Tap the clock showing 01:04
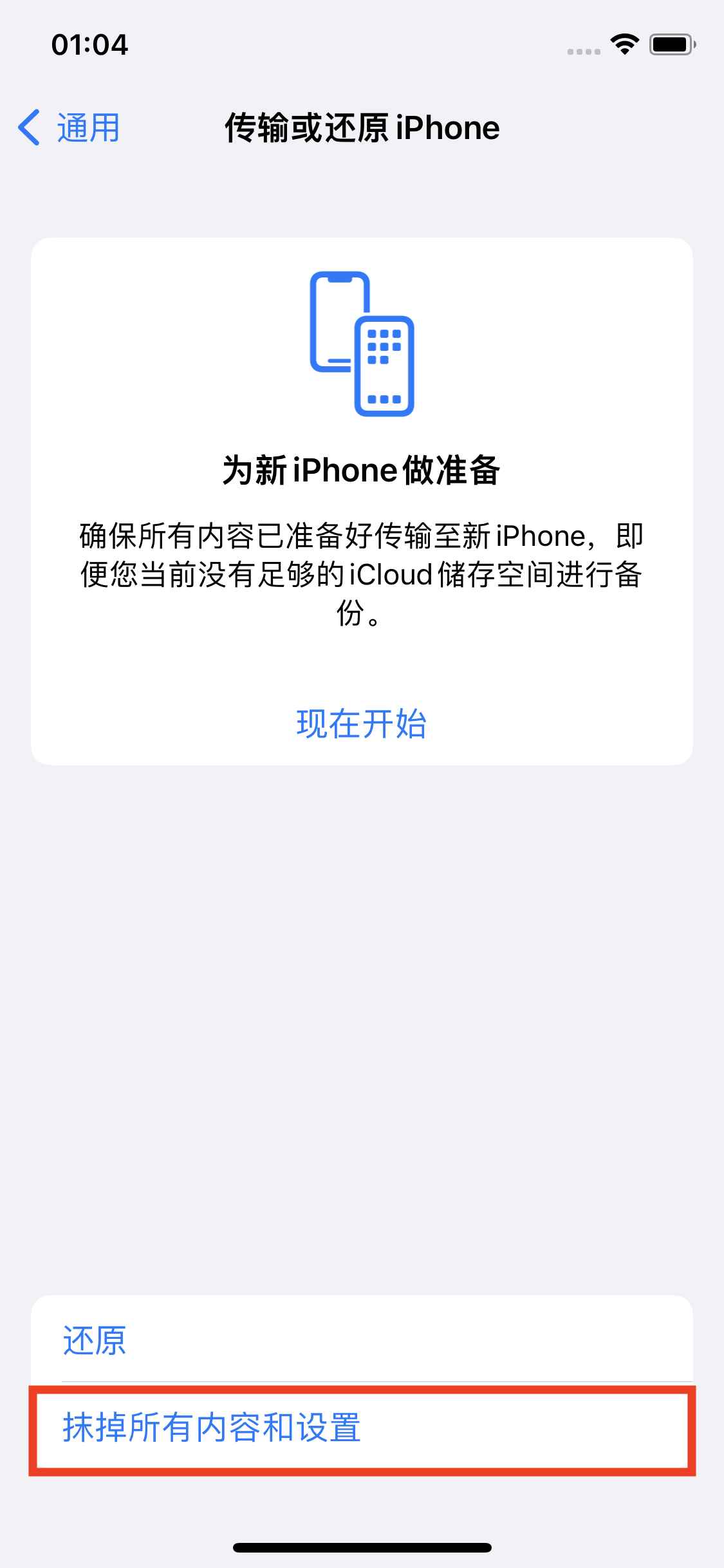Screen dimensions: 724x1568 pos(89,44)
